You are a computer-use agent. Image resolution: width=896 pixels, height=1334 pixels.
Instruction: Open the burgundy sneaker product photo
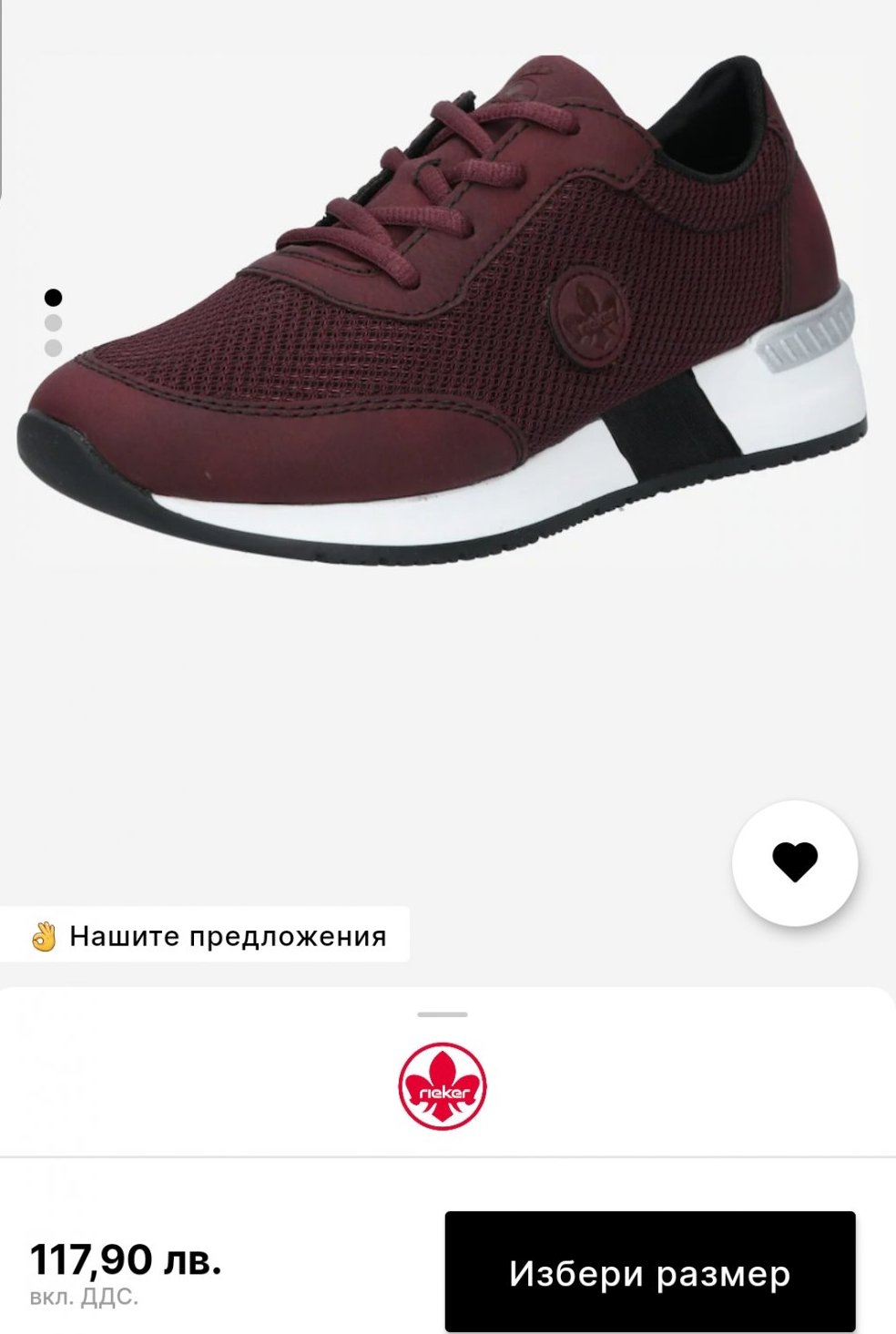pyautogui.click(x=442, y=310)
